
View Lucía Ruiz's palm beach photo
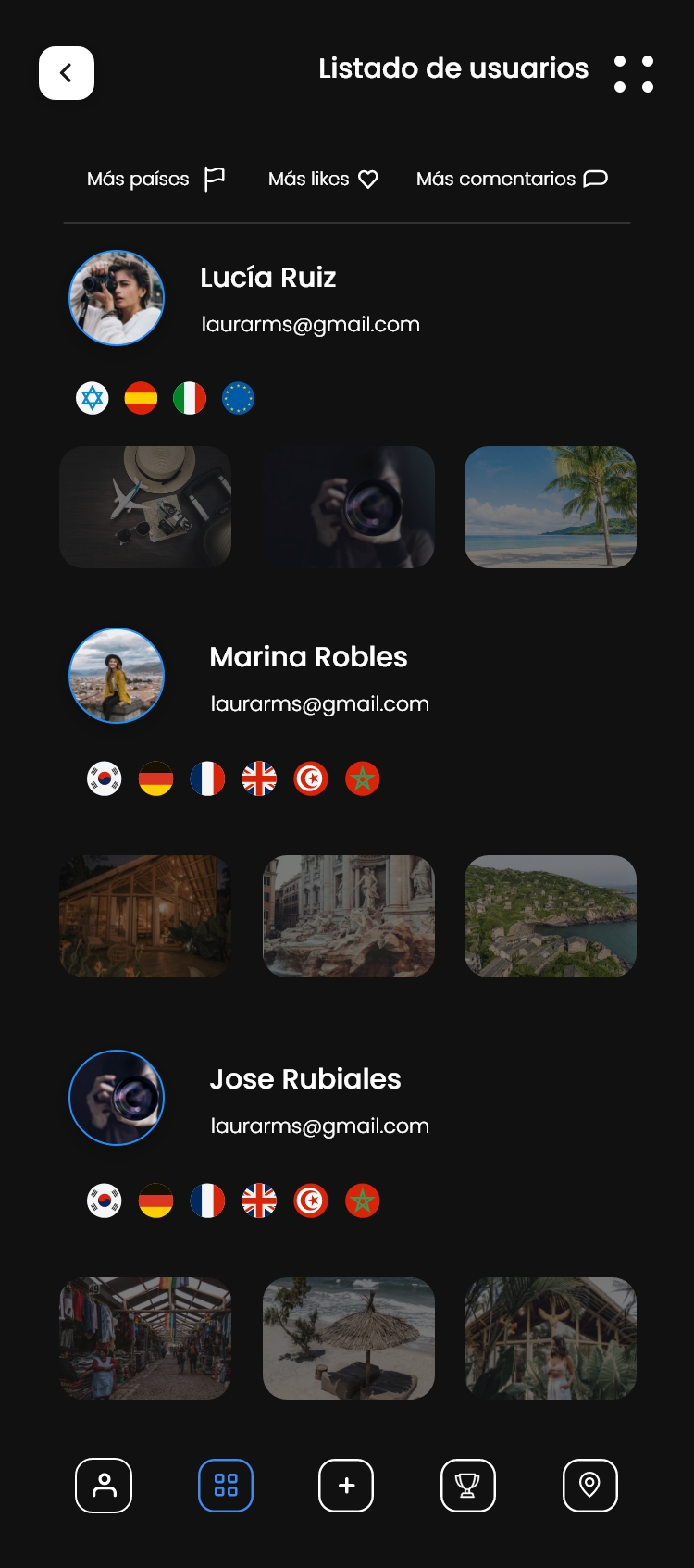[x=551, y=507]
